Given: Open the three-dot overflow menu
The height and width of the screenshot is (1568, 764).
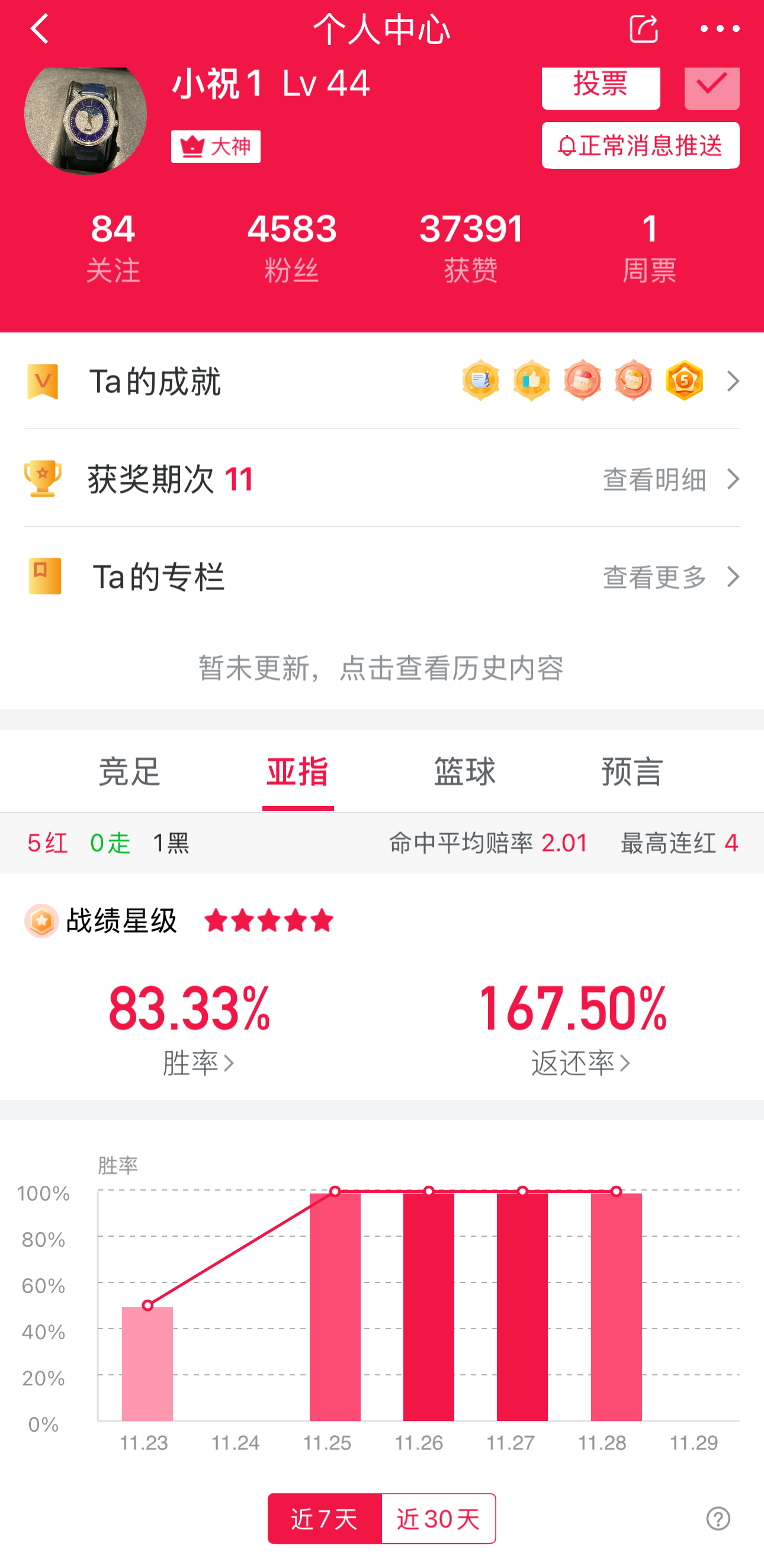Looking at the screenshot, I should click(x=720, y=29).
